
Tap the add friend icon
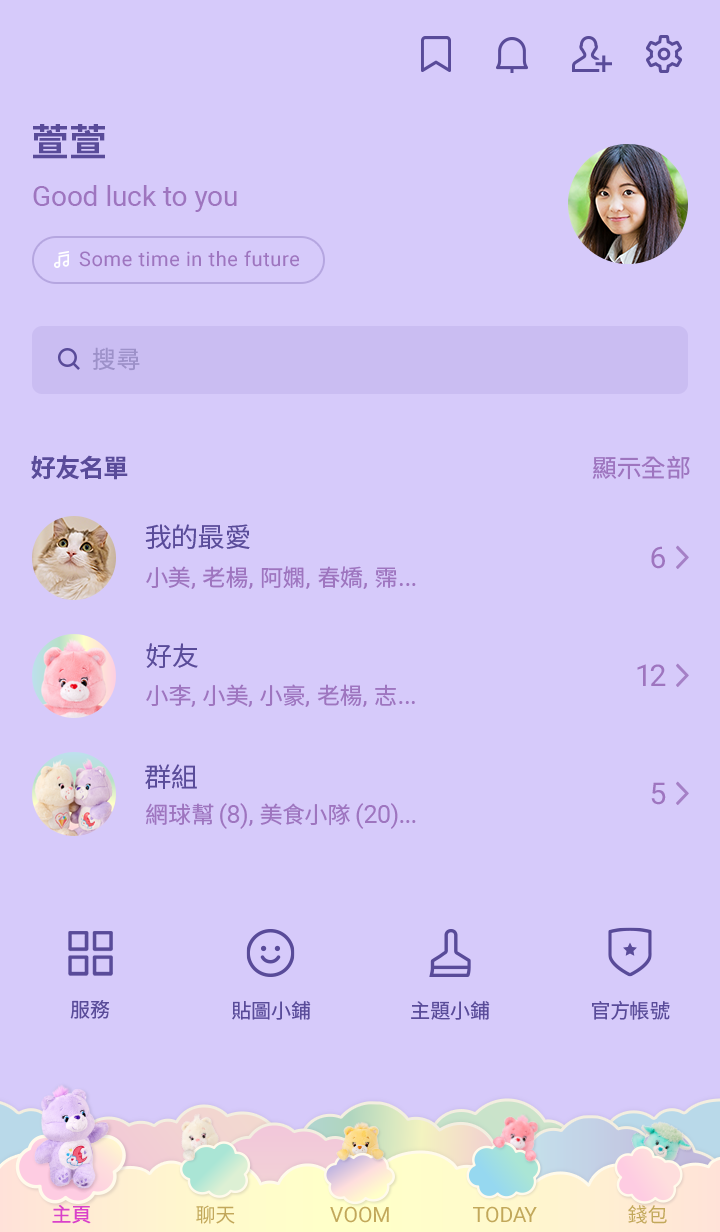590,55
